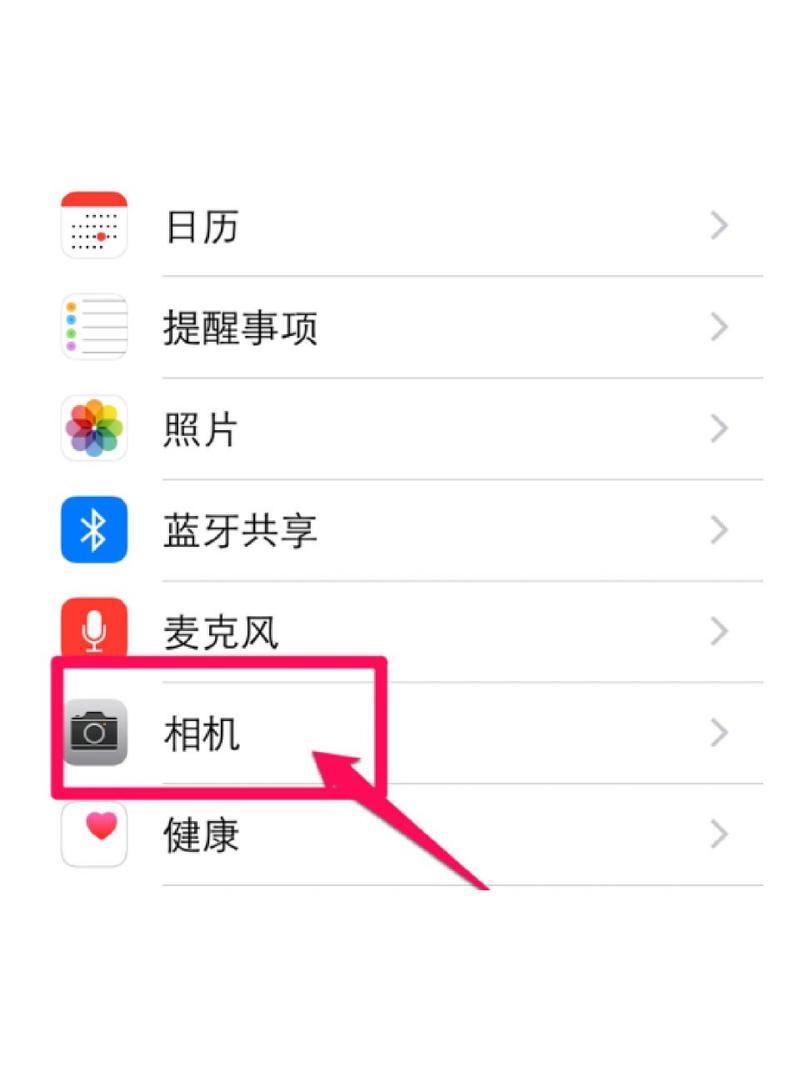Open the Reminders (提醒事项) settings entry

click(x=719, y=328)
